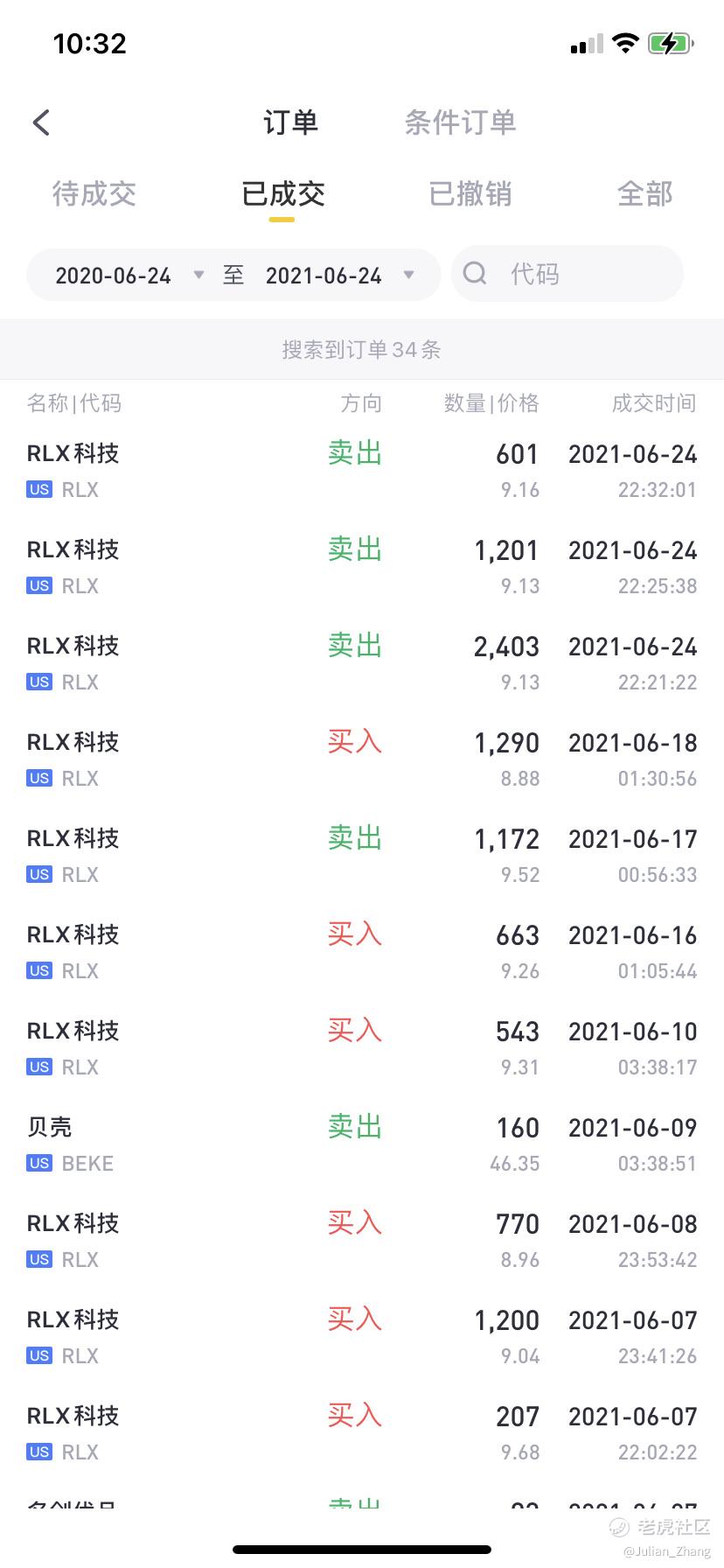Open the RLX sell order of 1,201 shares
724x1568 pixels.
[x=362, y=567]
